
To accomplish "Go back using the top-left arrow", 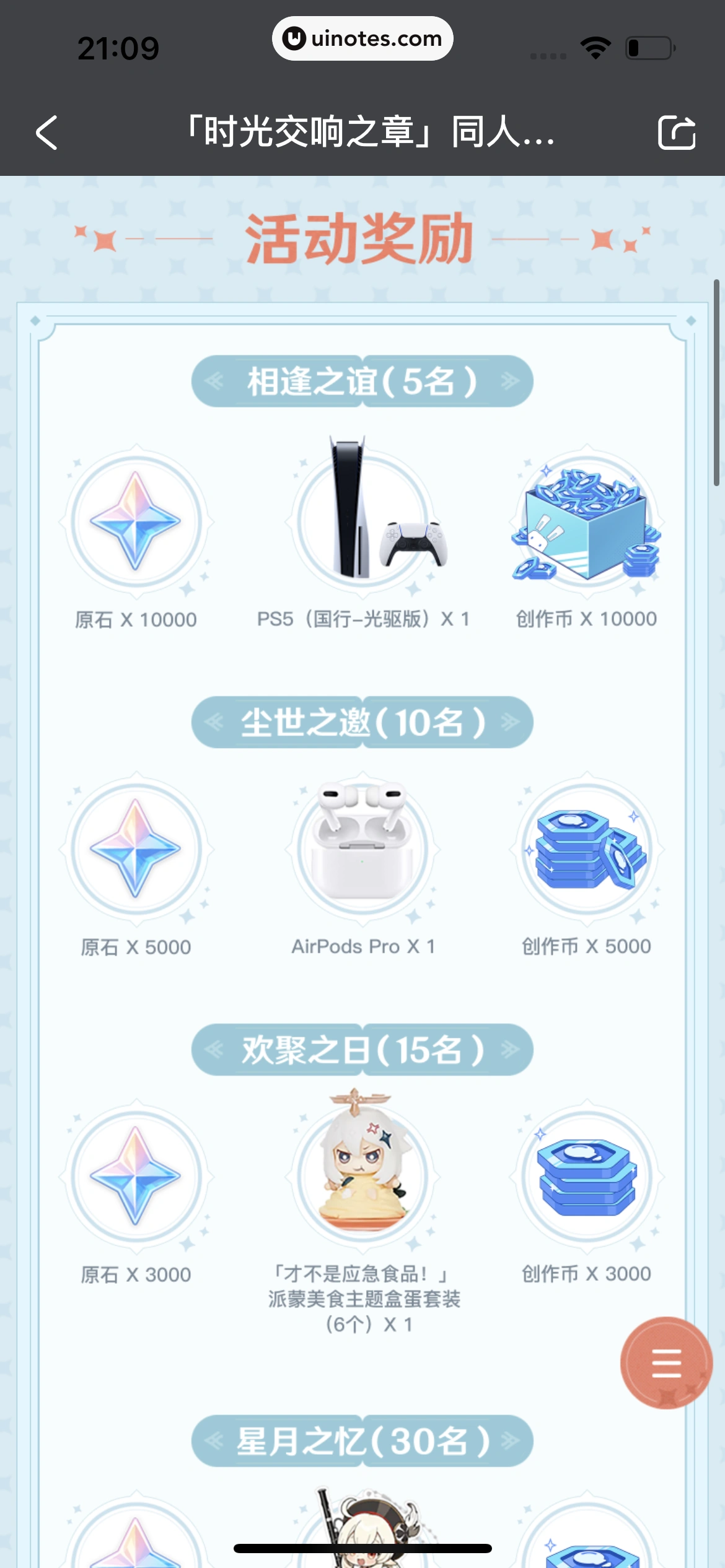I will click(x=47, y=133).
